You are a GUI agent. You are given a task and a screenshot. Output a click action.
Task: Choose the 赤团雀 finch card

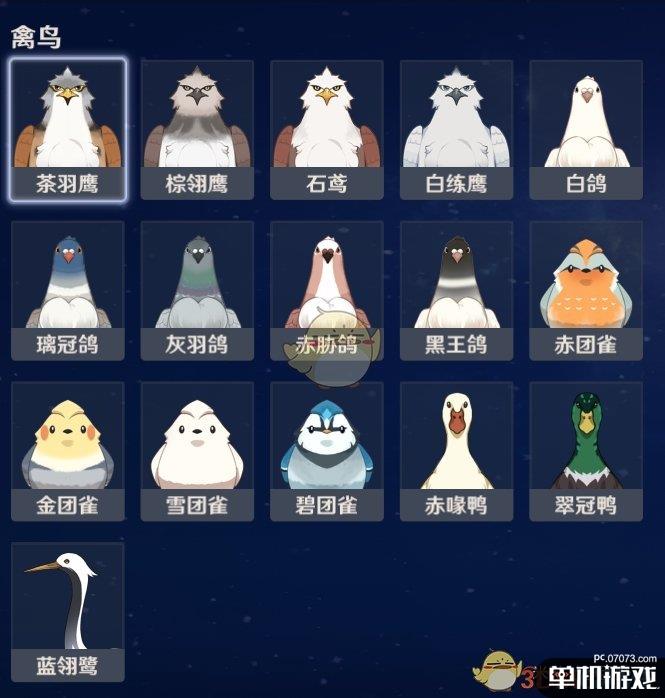(586, 290)
